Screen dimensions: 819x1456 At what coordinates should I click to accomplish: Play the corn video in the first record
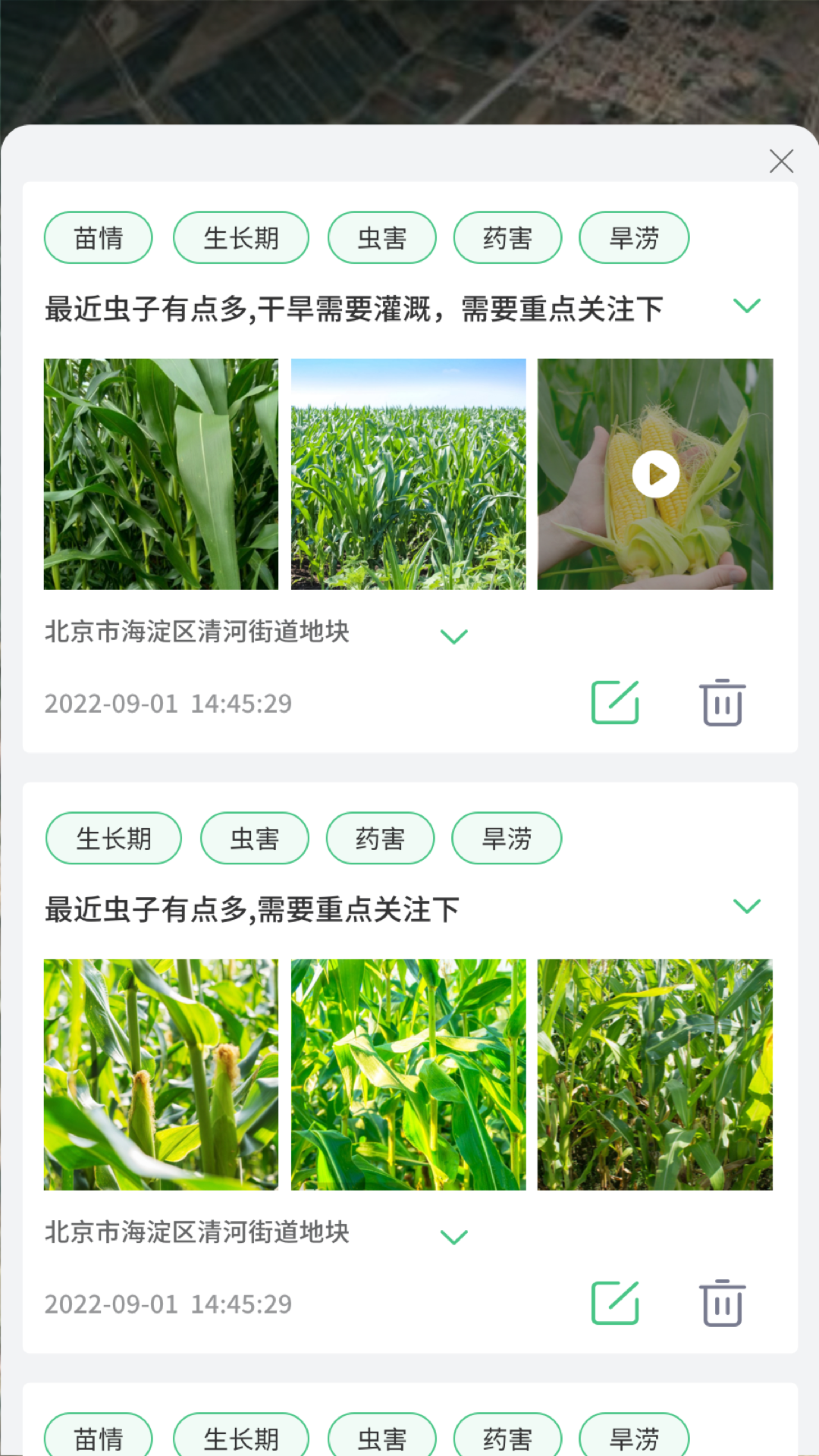(654, 473)
